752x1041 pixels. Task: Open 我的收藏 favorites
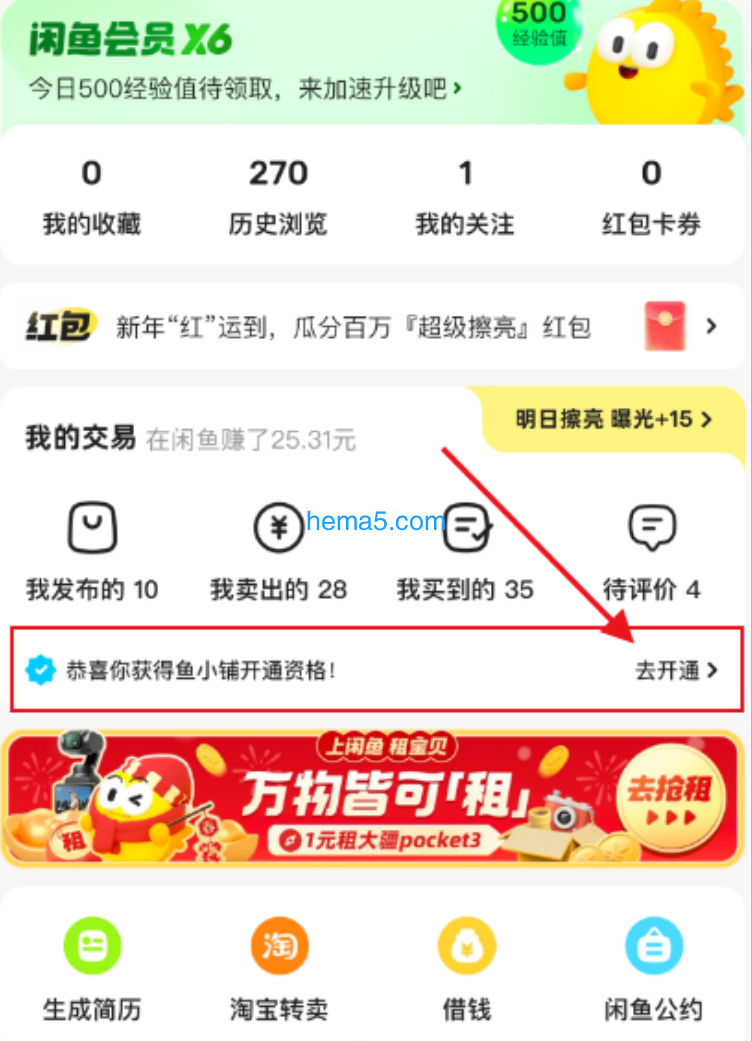[x=91, y=199]
